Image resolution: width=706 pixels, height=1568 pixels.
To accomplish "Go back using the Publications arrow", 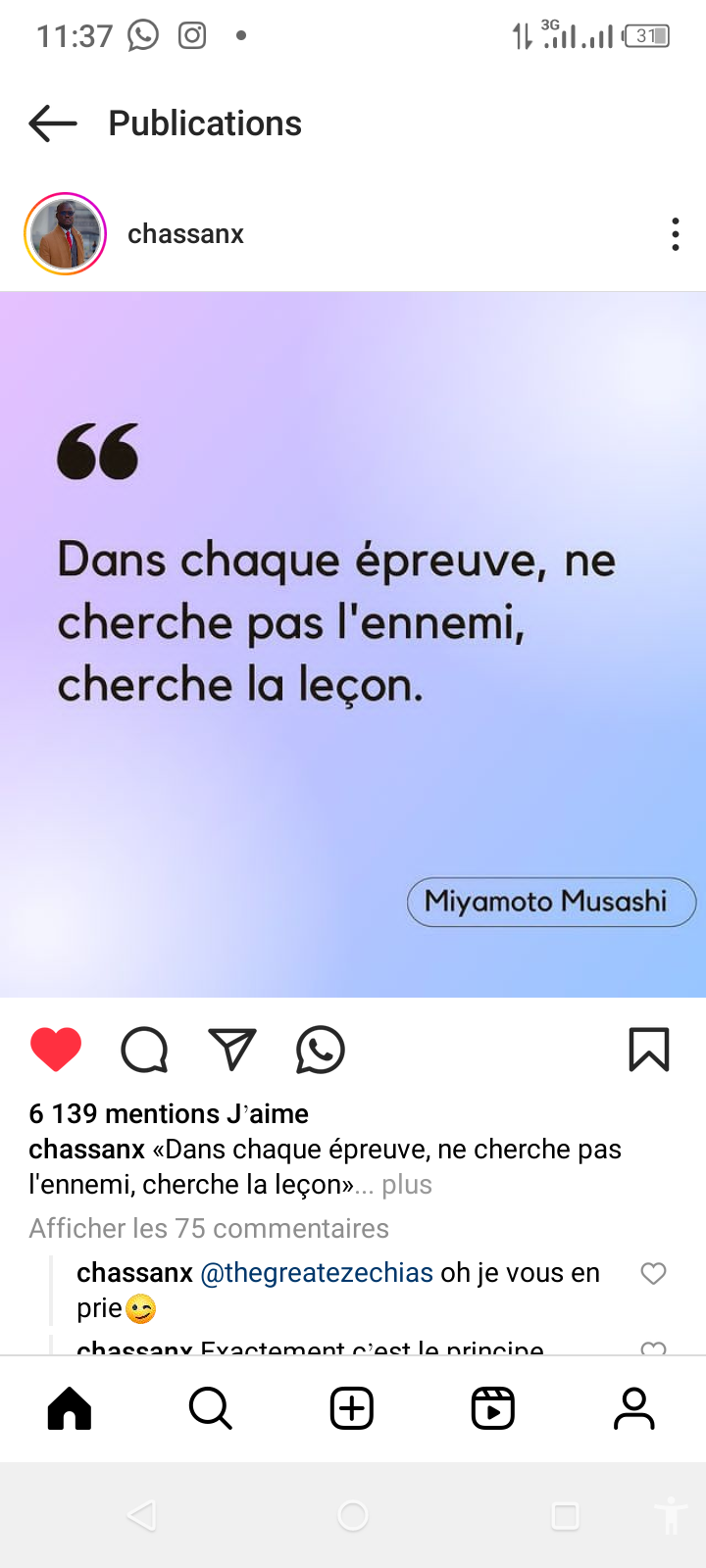I will point(53,123).
